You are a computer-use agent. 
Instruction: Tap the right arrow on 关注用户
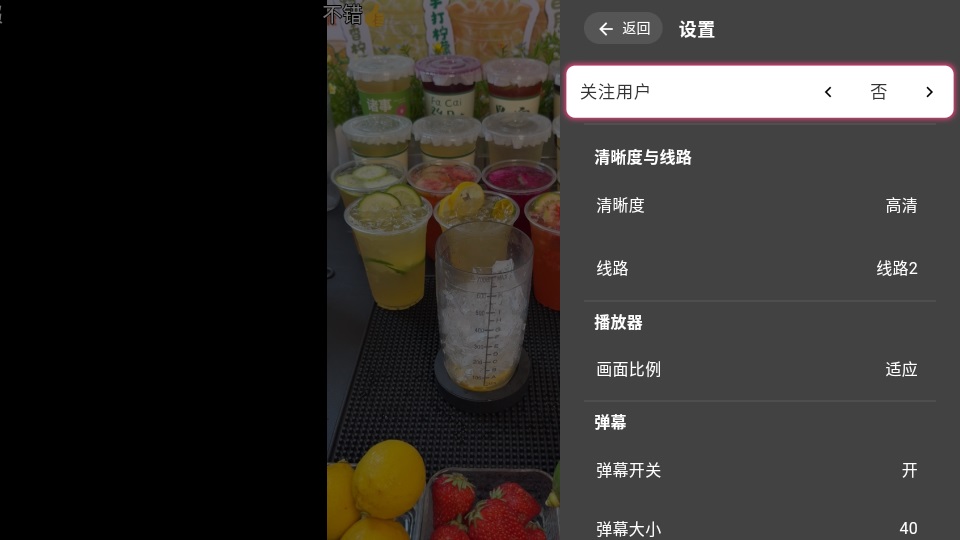tap(929, 92)
